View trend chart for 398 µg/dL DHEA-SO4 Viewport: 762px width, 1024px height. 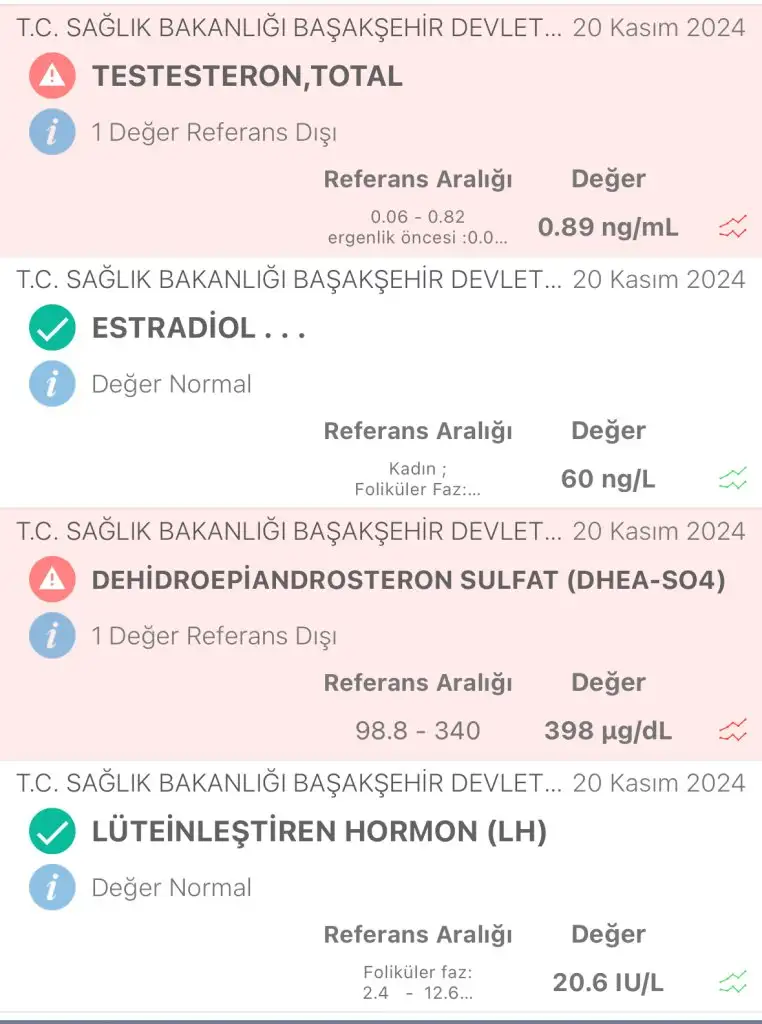point(733,731)
